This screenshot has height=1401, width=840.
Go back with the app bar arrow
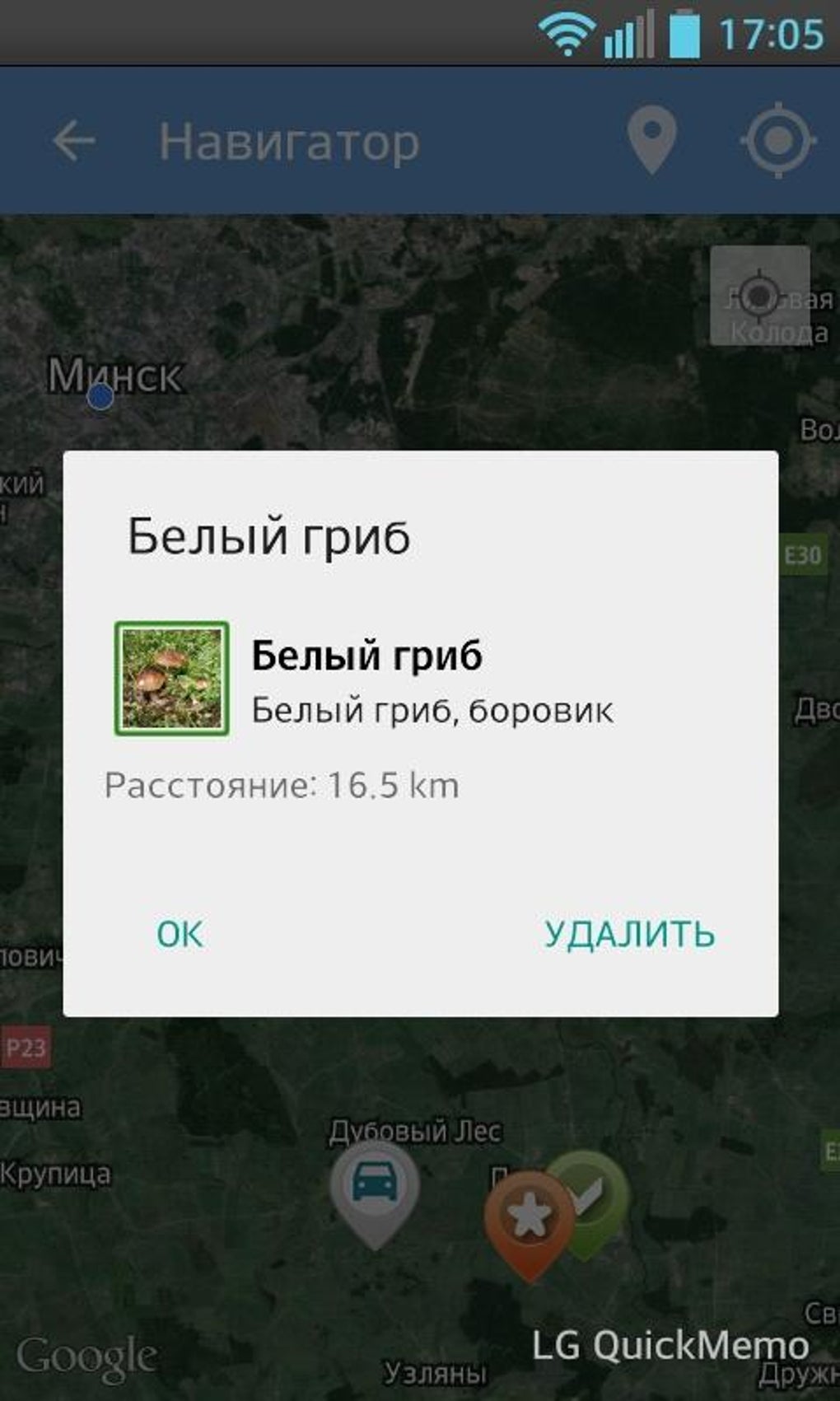73,141
